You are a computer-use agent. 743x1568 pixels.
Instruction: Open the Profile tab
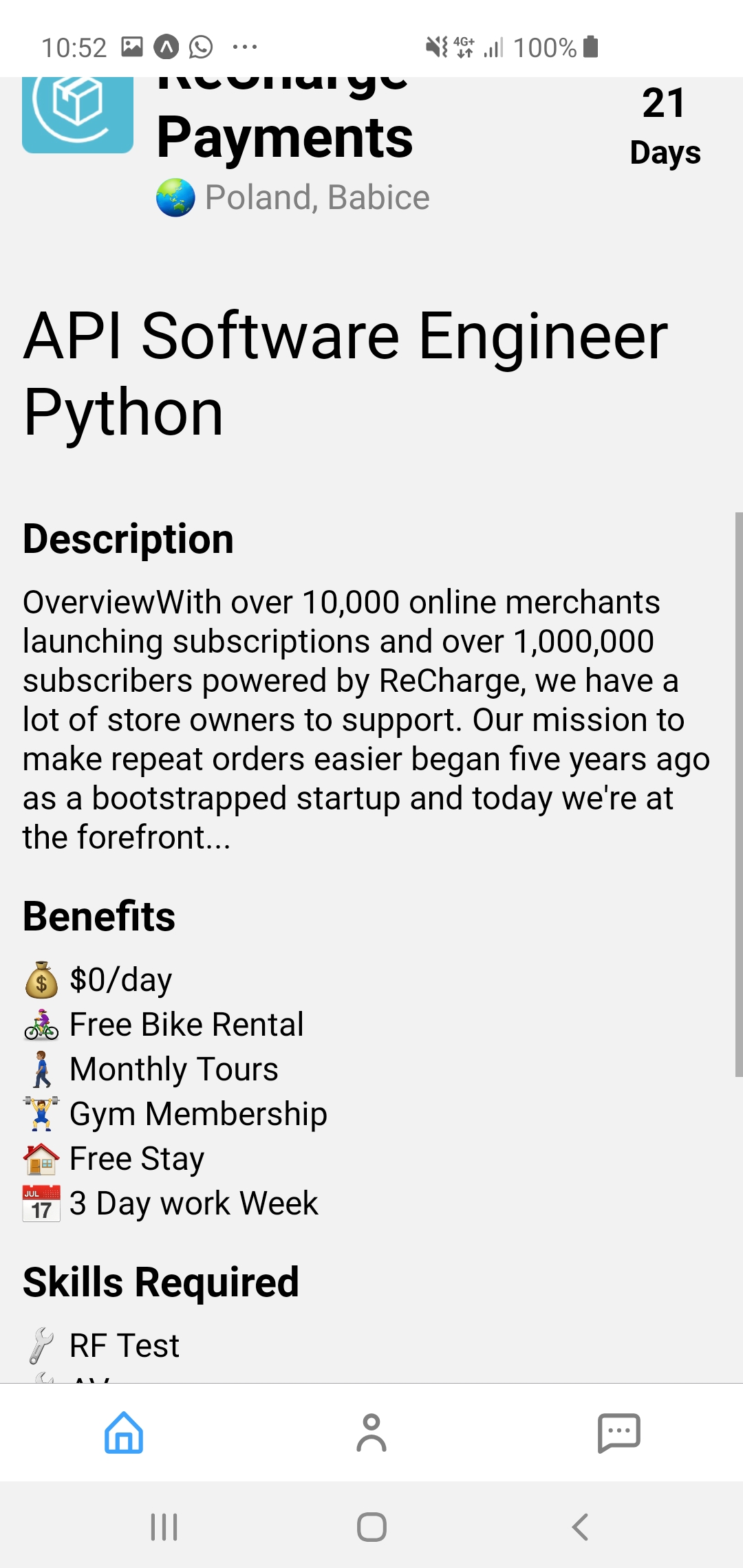[371, 1433]
